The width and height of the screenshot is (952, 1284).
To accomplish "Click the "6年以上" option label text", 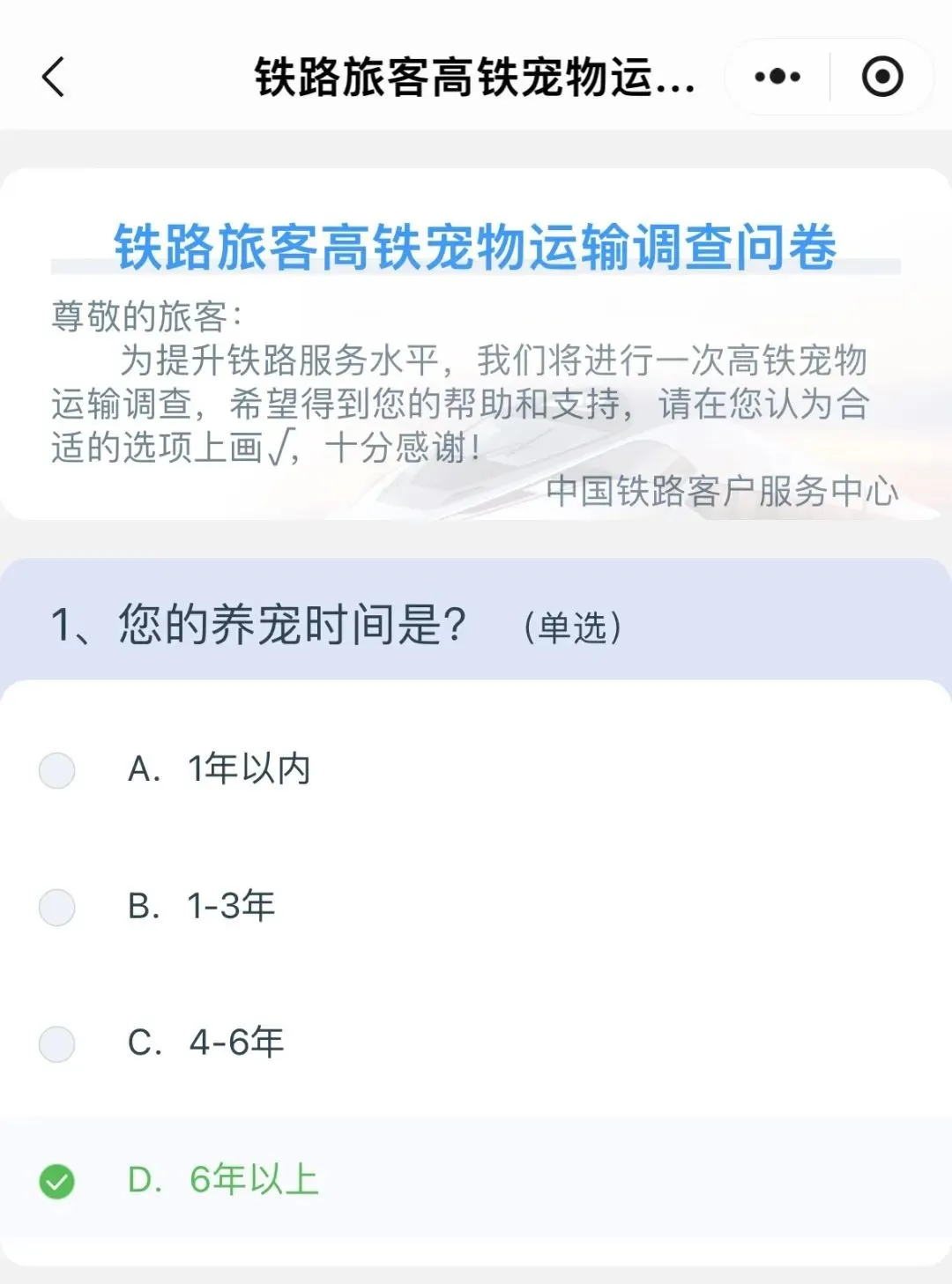I will pos(256,1182).
